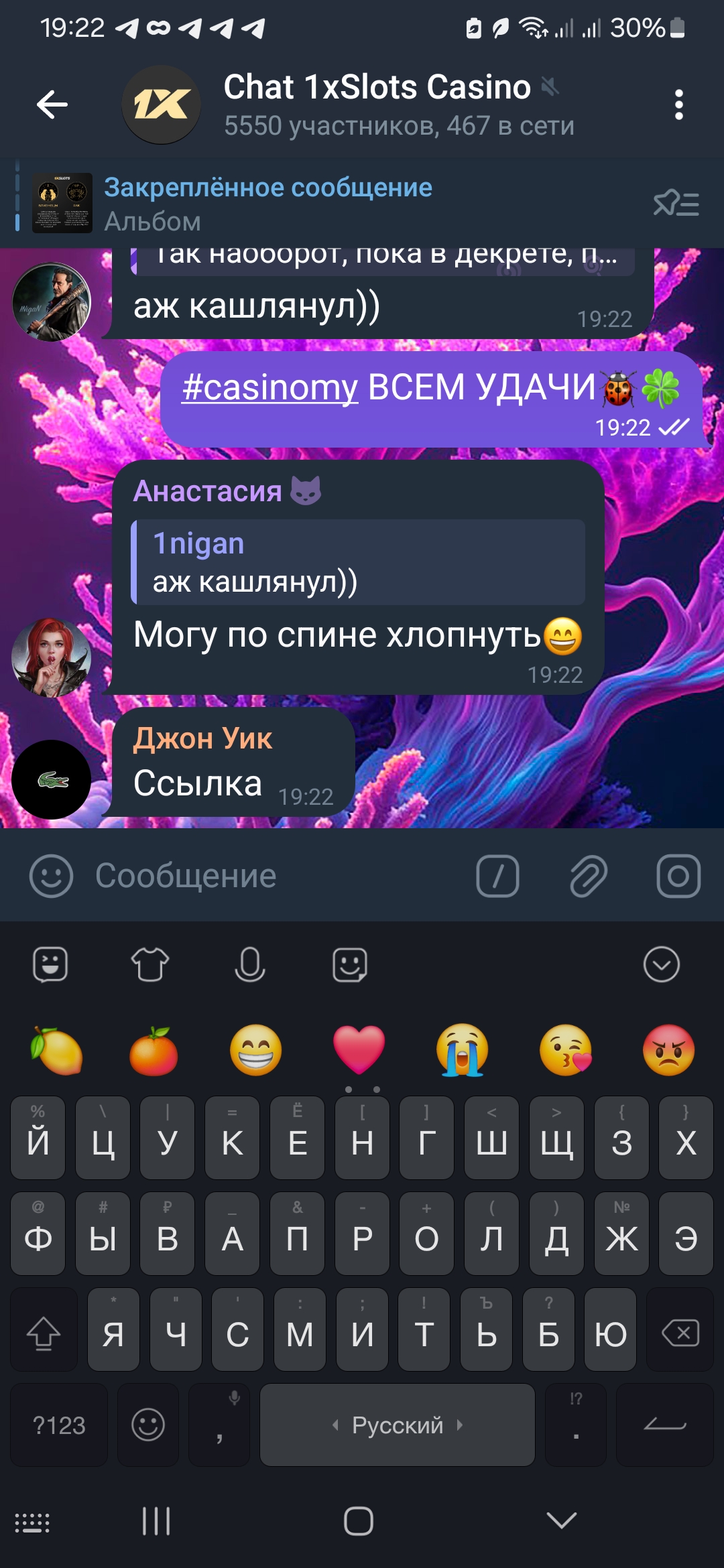Collapse the keyboard toolbar with the chevron
The height and width of the screenshot is (1568, 724).
[661, 965]
